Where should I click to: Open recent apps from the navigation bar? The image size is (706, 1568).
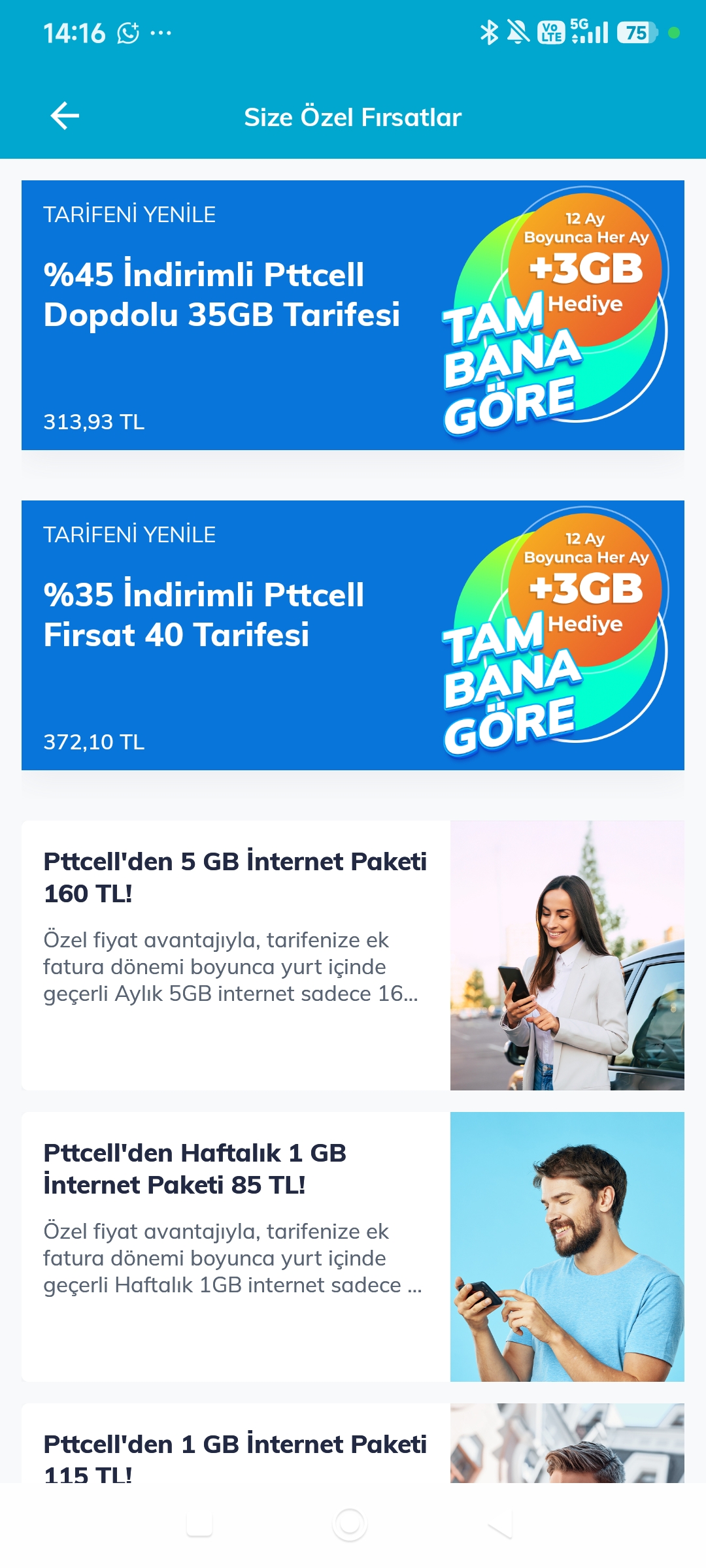coord(199,1524)
